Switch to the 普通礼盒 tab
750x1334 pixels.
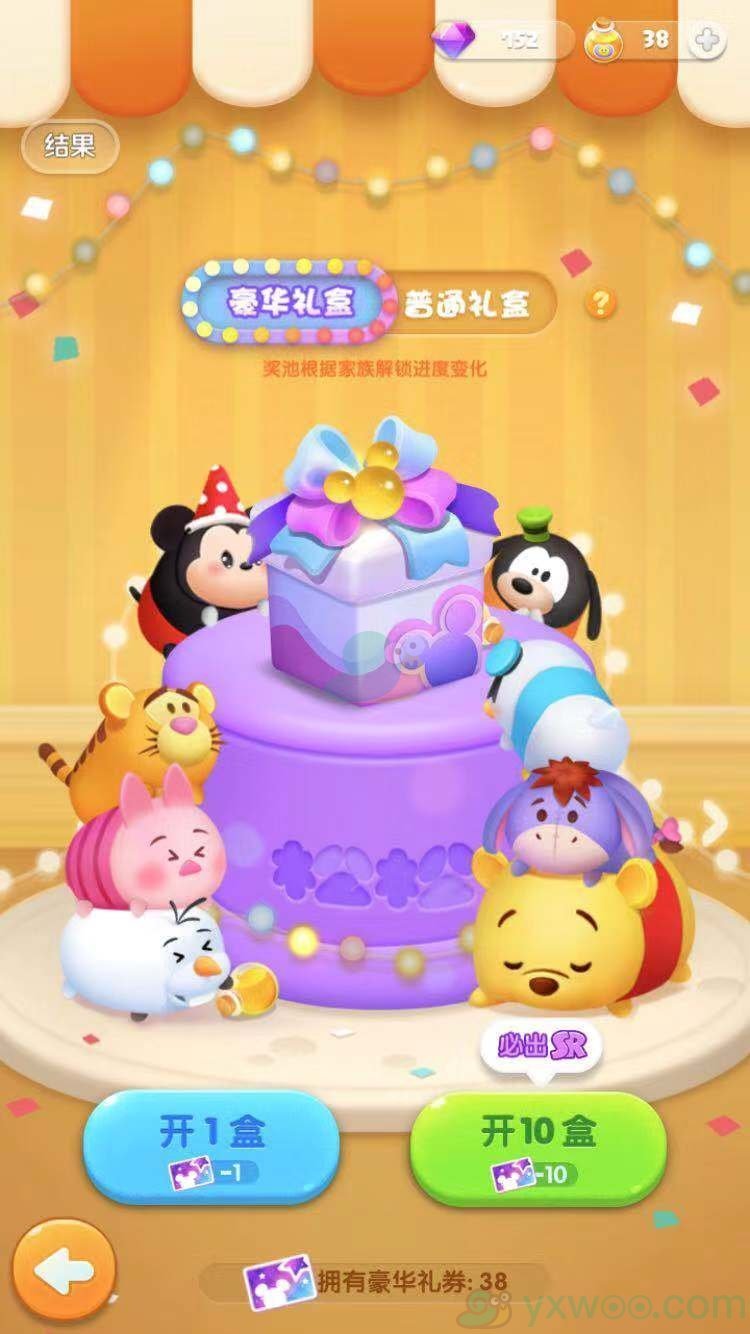click(466, 303)
